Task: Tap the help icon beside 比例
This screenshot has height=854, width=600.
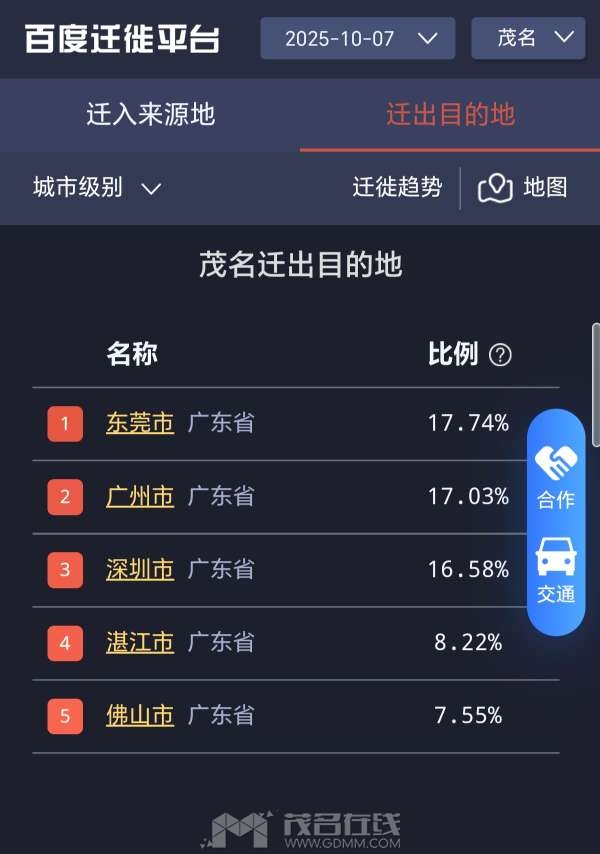Action: point(500,355)
